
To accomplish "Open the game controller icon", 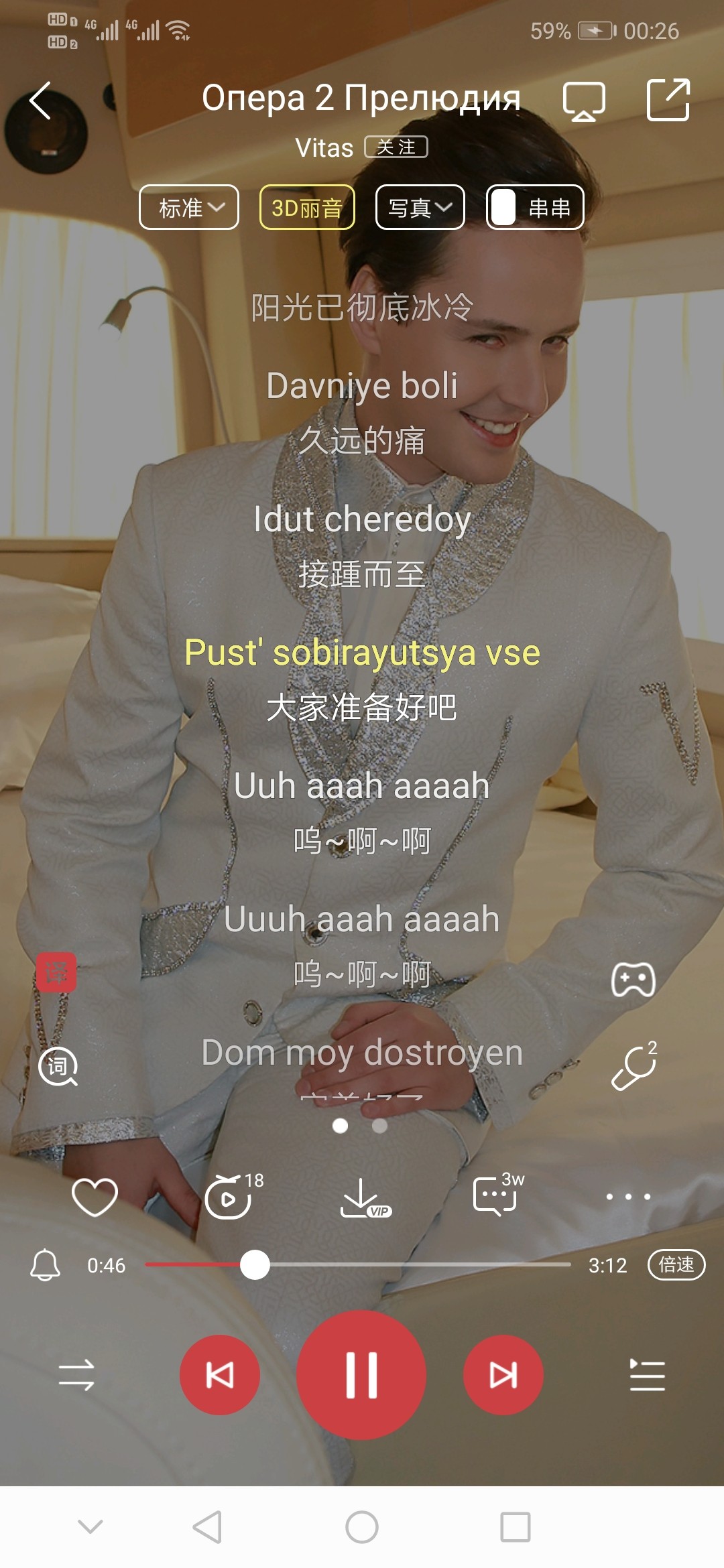I will point(633,980).
